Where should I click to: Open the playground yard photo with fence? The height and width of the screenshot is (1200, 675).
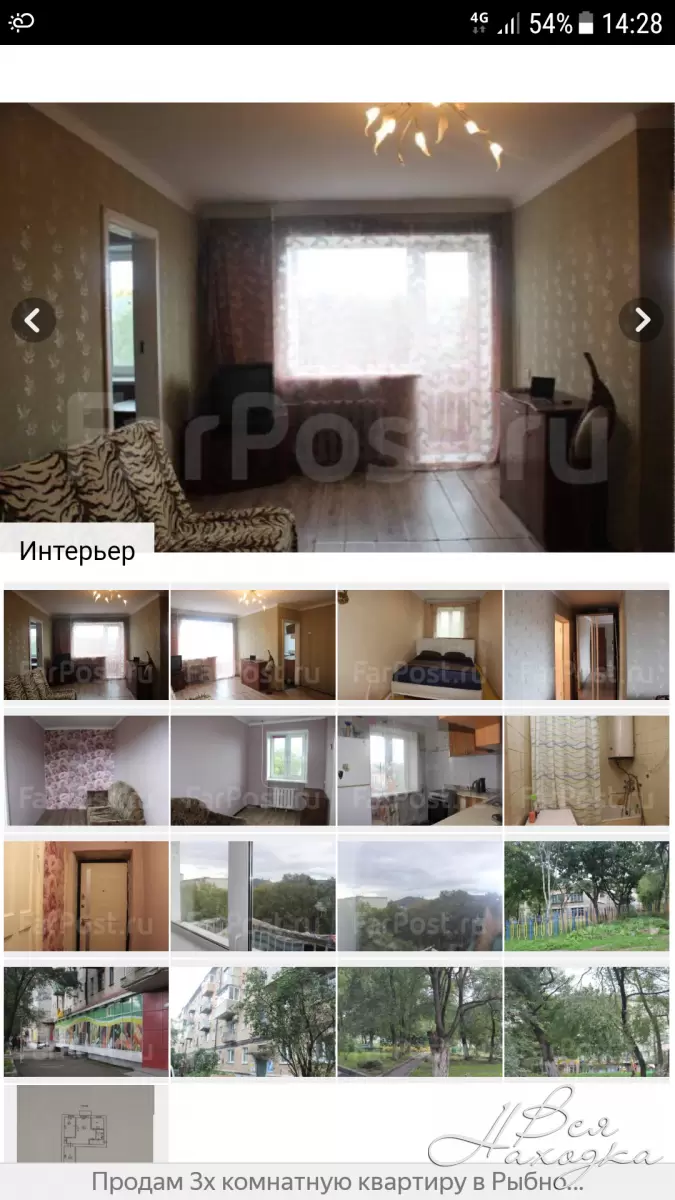coord(586,896)
